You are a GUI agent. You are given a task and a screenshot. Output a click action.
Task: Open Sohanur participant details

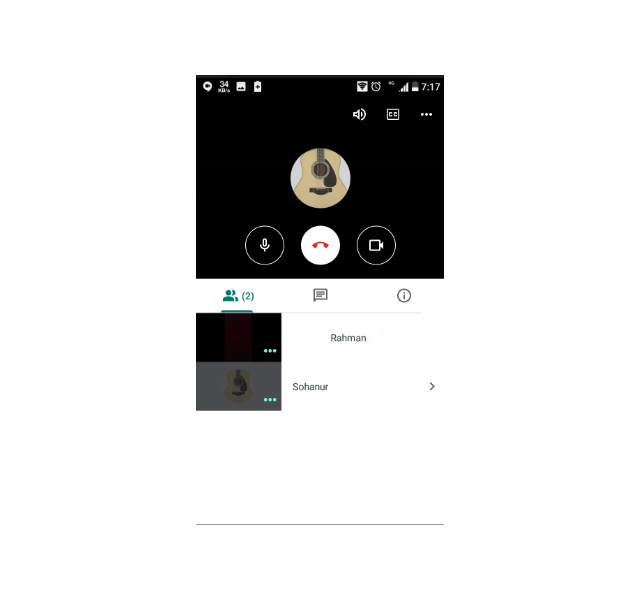(x=432, y=386)
